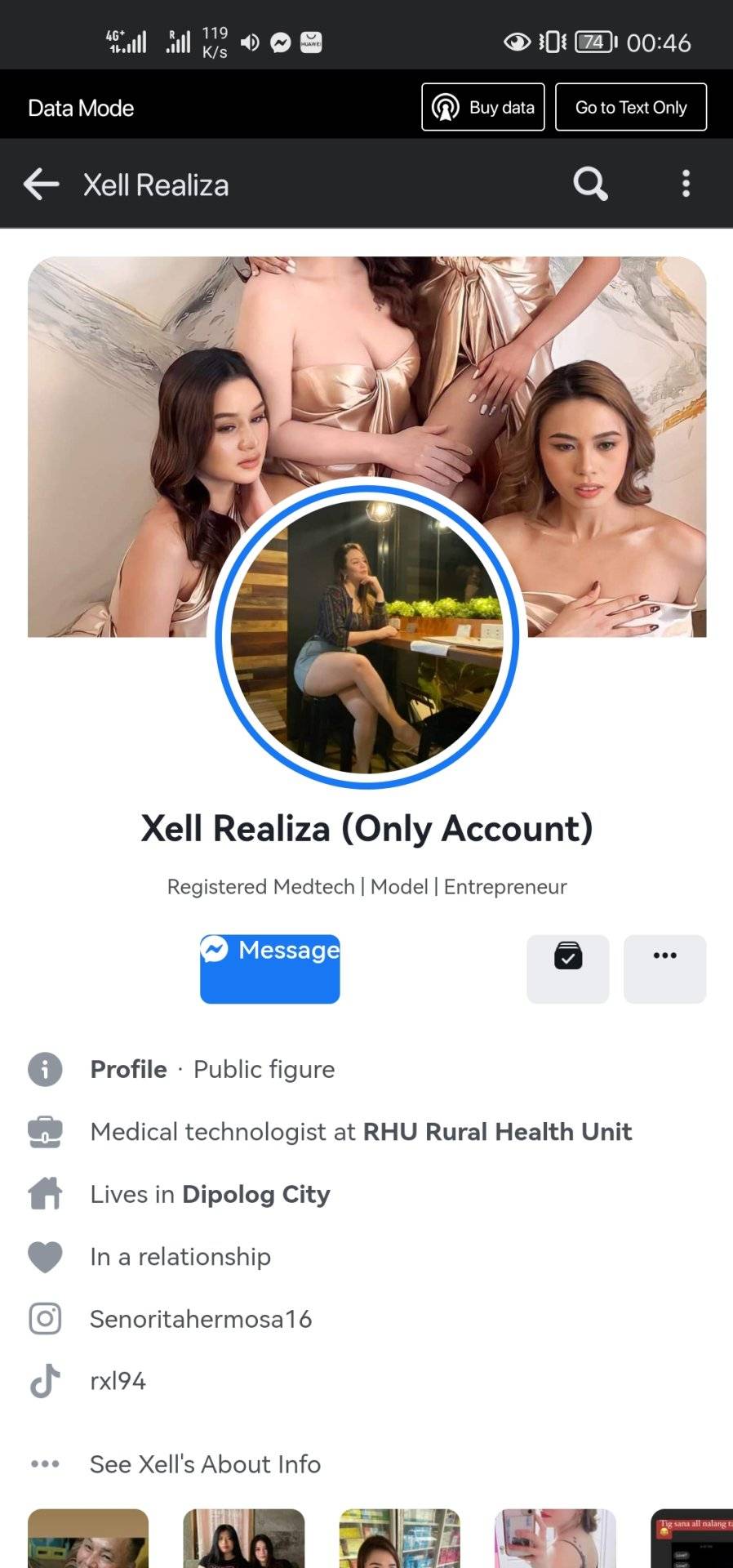Open the second photo with two women
Screen dimensions: 733x1568
tap(243, 1538)
